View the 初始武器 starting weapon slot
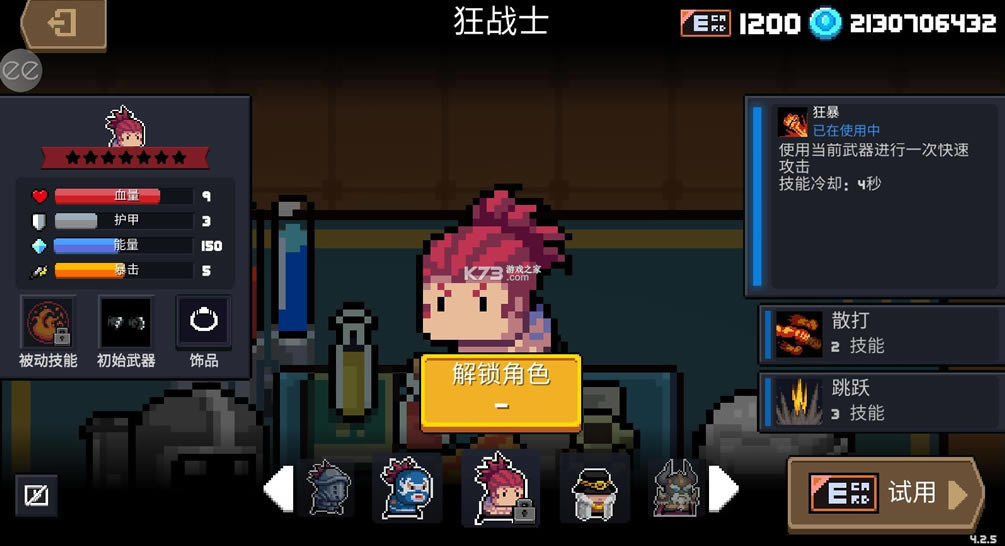Screen dimensions: 1005x546 coord(126,323)
